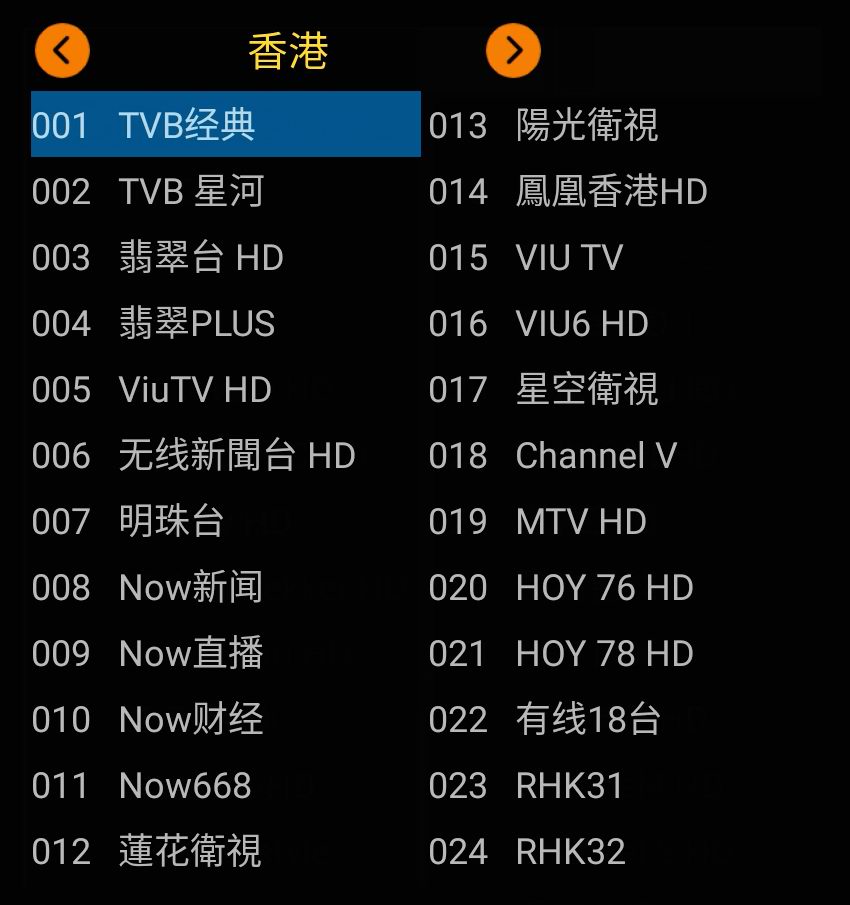Open channel 003 翡翠台 HD
Viewport: 850px width, 905px height.
[200, 258]
